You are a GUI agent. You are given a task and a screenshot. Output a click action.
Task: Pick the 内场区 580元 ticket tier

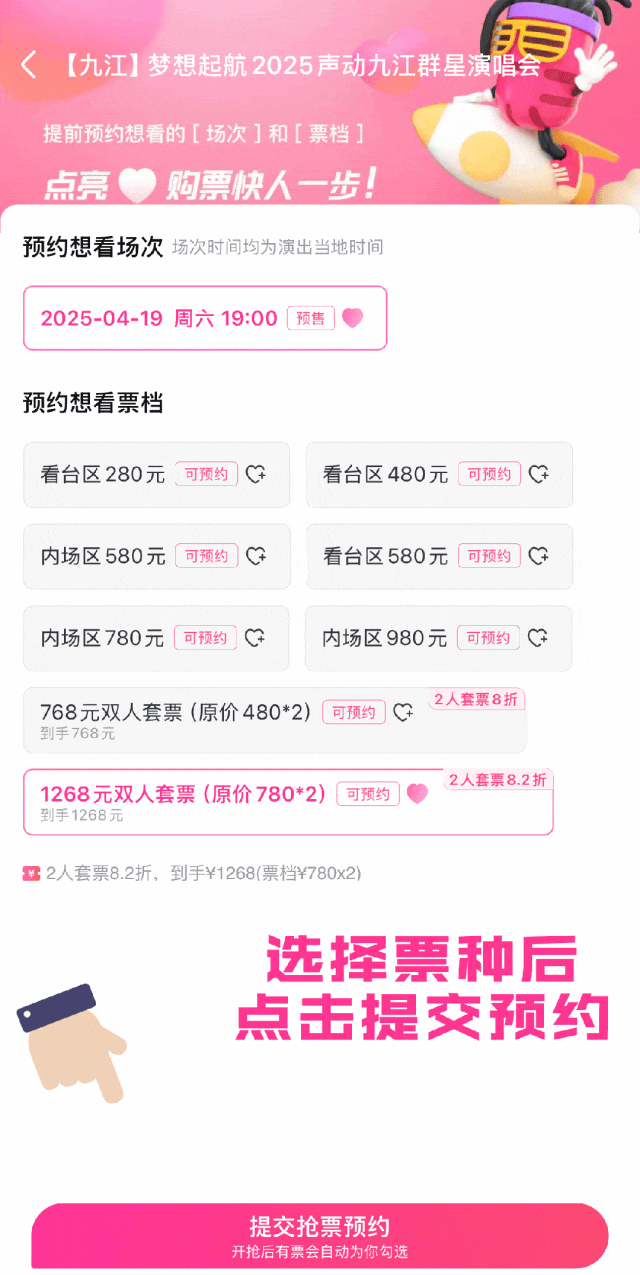tap(157, 556)
